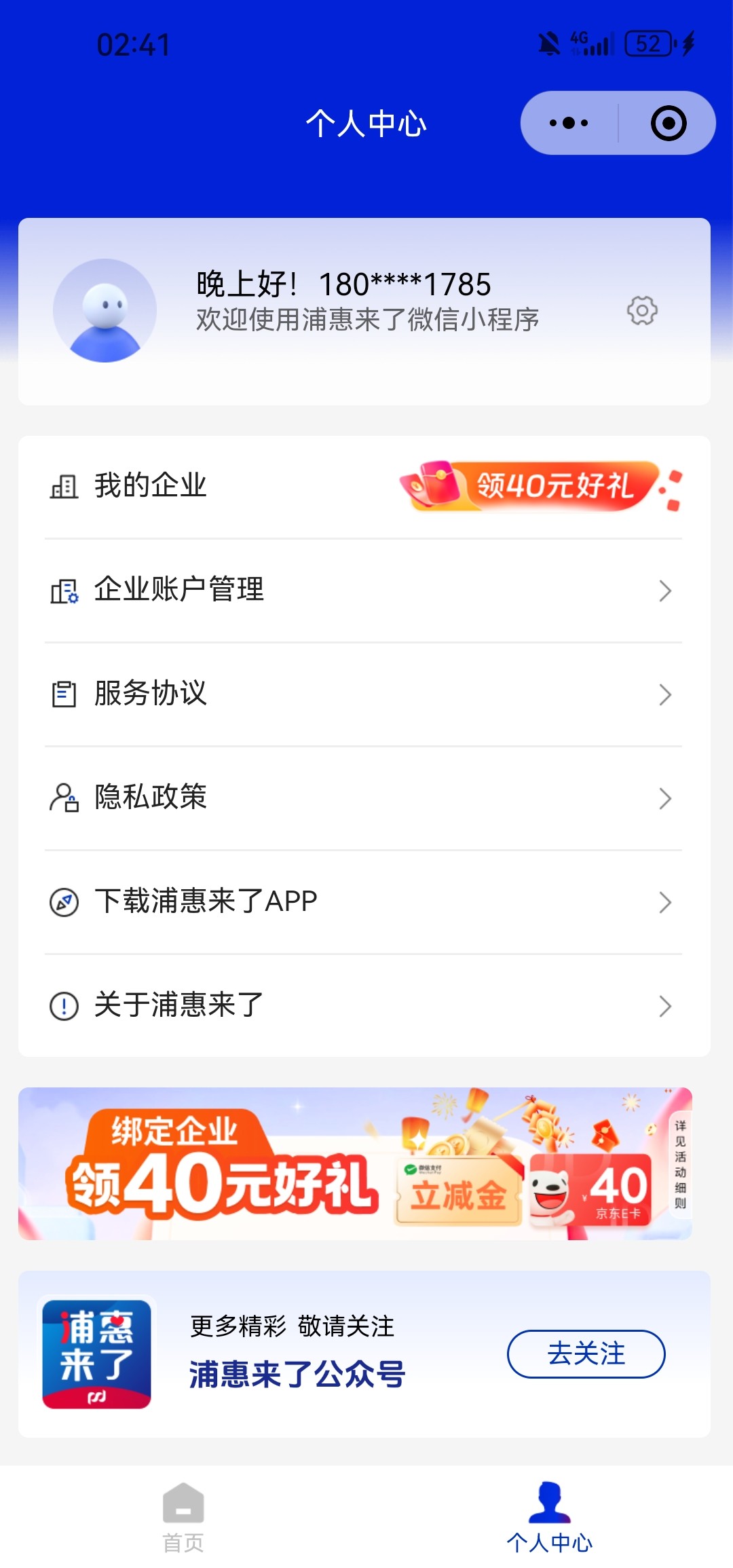This screenshot has width=733, height=1568.
Task: Switch to the 首页 tab
Action: (x=183, y=1518)
